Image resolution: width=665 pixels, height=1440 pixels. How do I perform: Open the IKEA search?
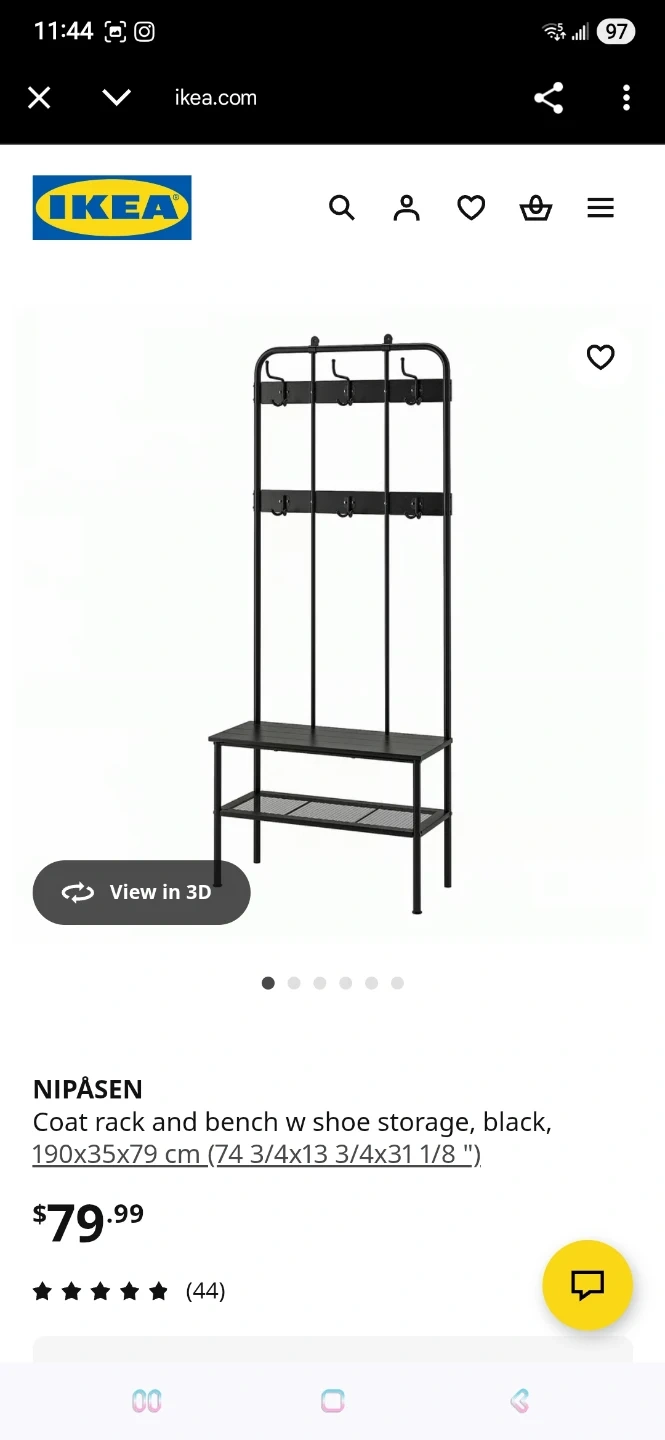point(342,208)
